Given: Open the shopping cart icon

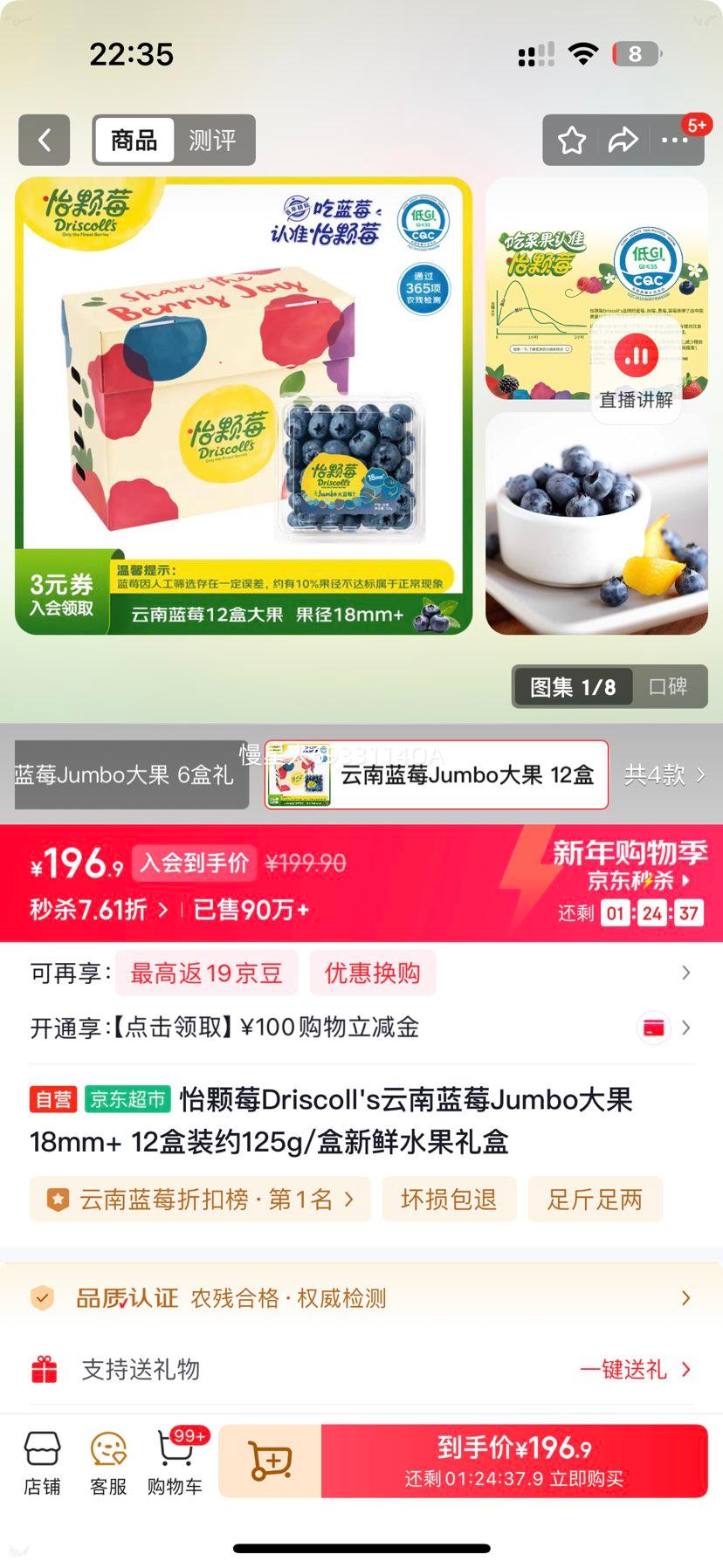Looking at the screenshot, I should pyautogui.click(x=174, y=1461).
